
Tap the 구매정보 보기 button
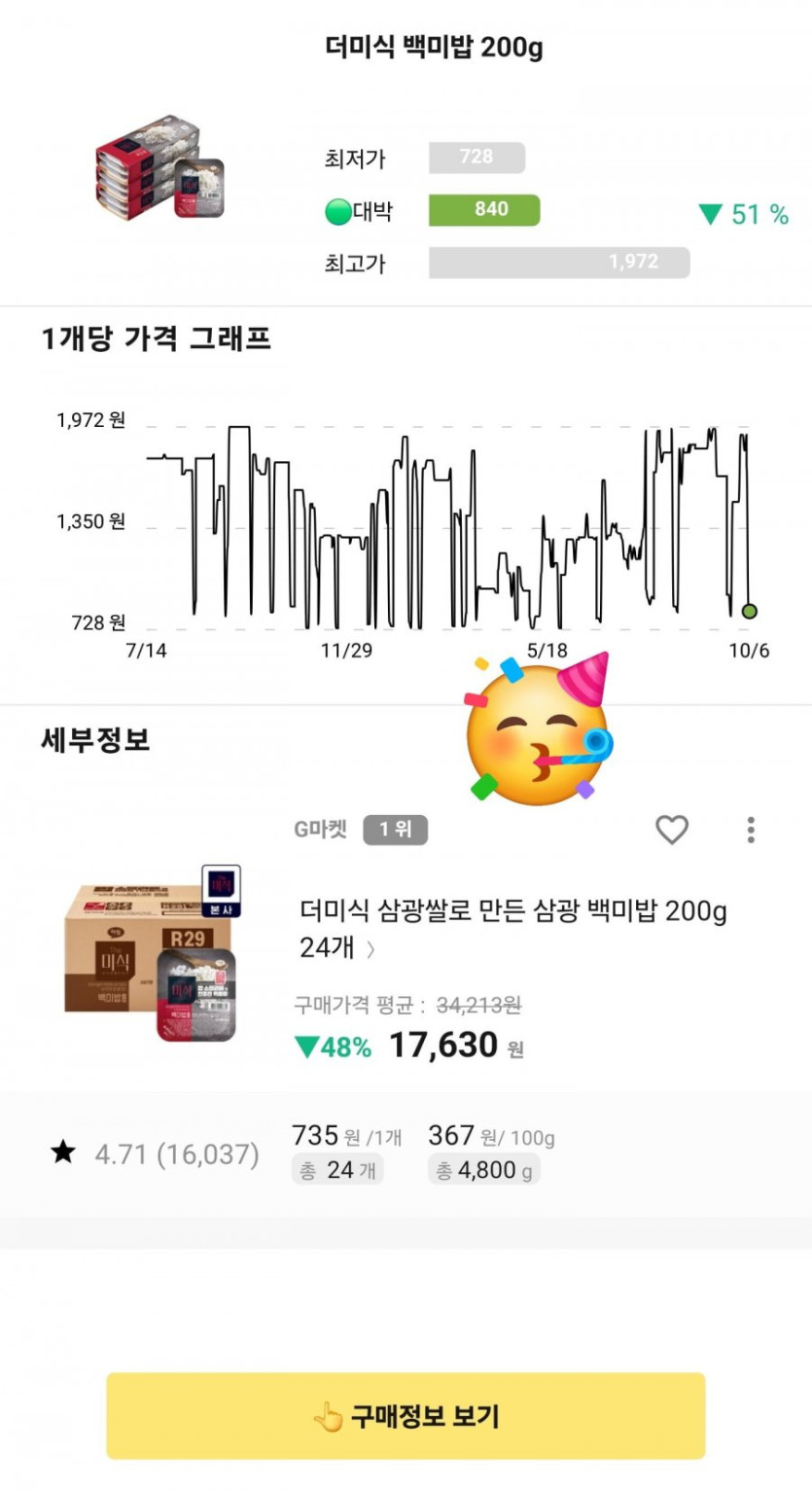coord(406,1416)
